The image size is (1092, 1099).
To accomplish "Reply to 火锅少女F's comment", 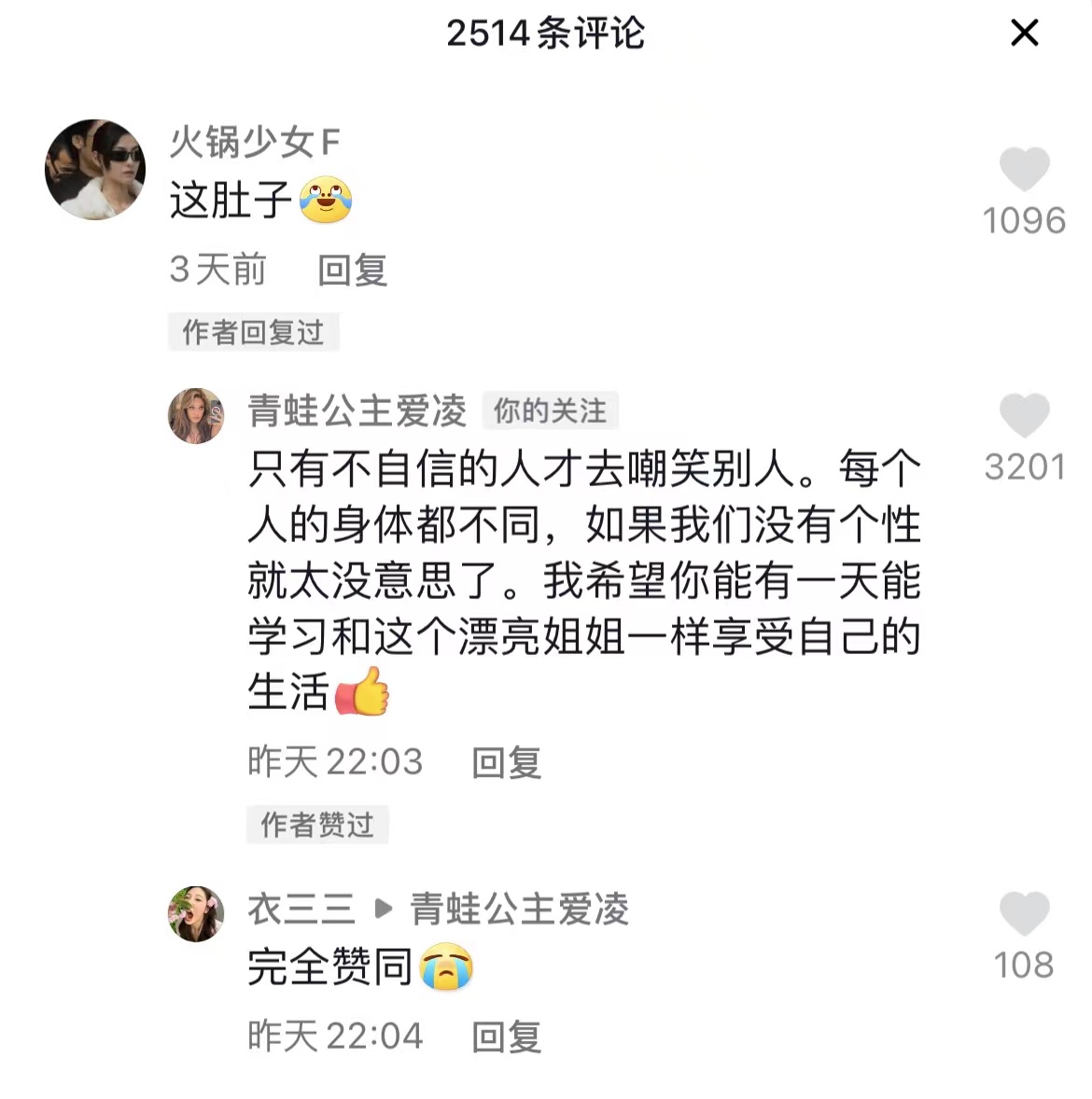I will [x=352, y=271].
